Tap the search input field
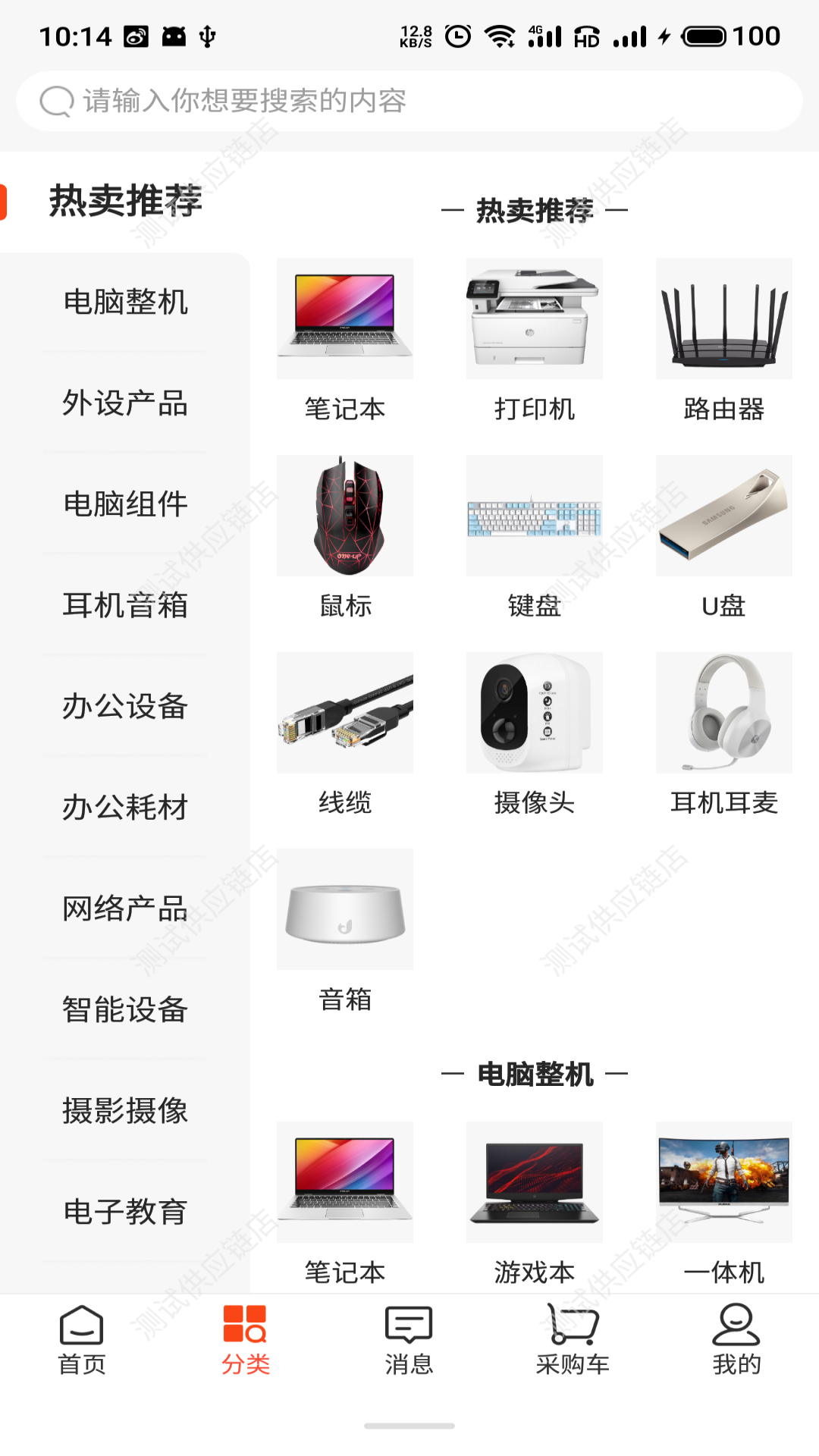The image size is (819, 1456). click(409, 101)
